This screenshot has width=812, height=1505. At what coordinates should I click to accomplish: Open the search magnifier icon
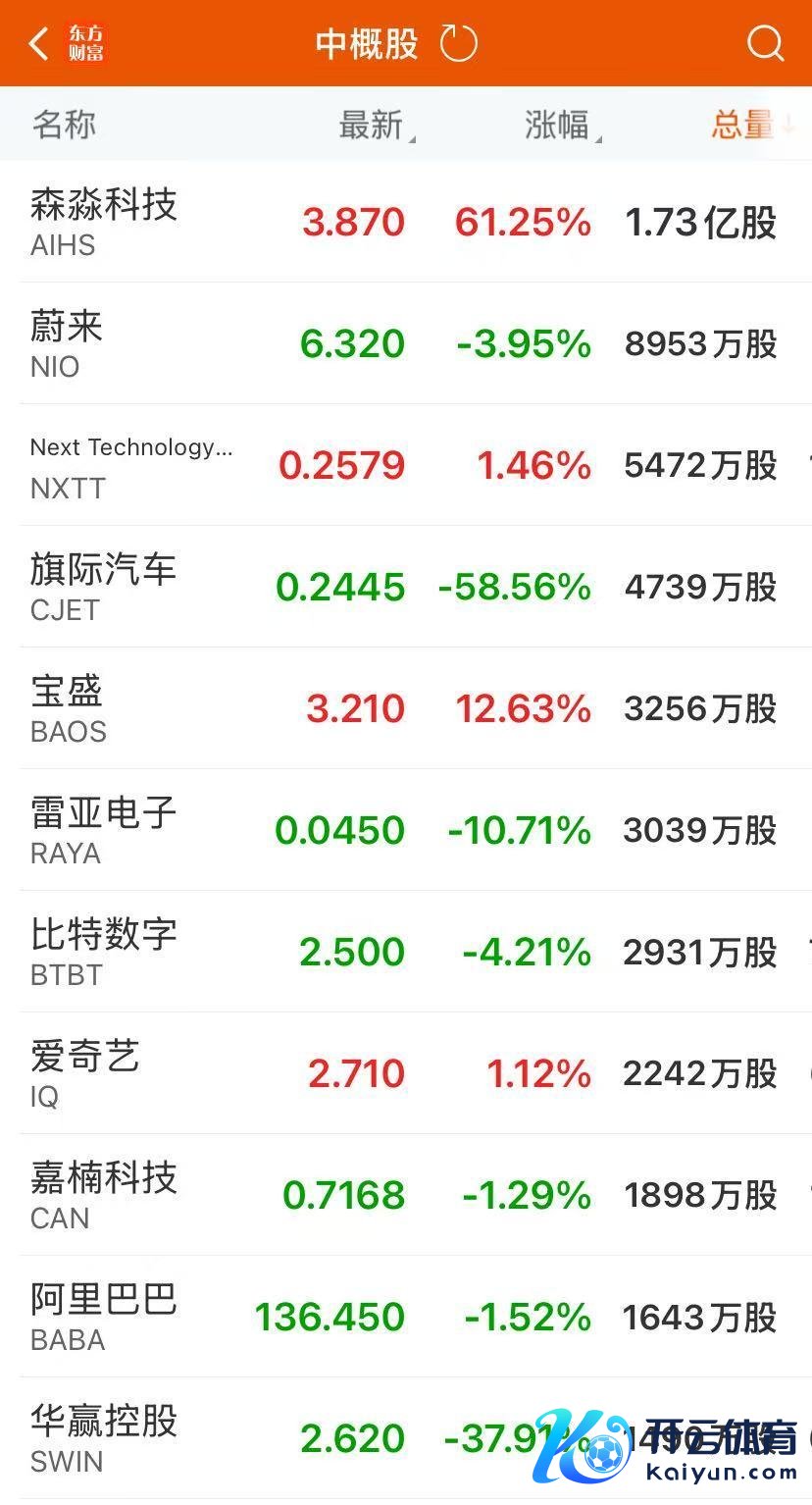pos(765,44)
